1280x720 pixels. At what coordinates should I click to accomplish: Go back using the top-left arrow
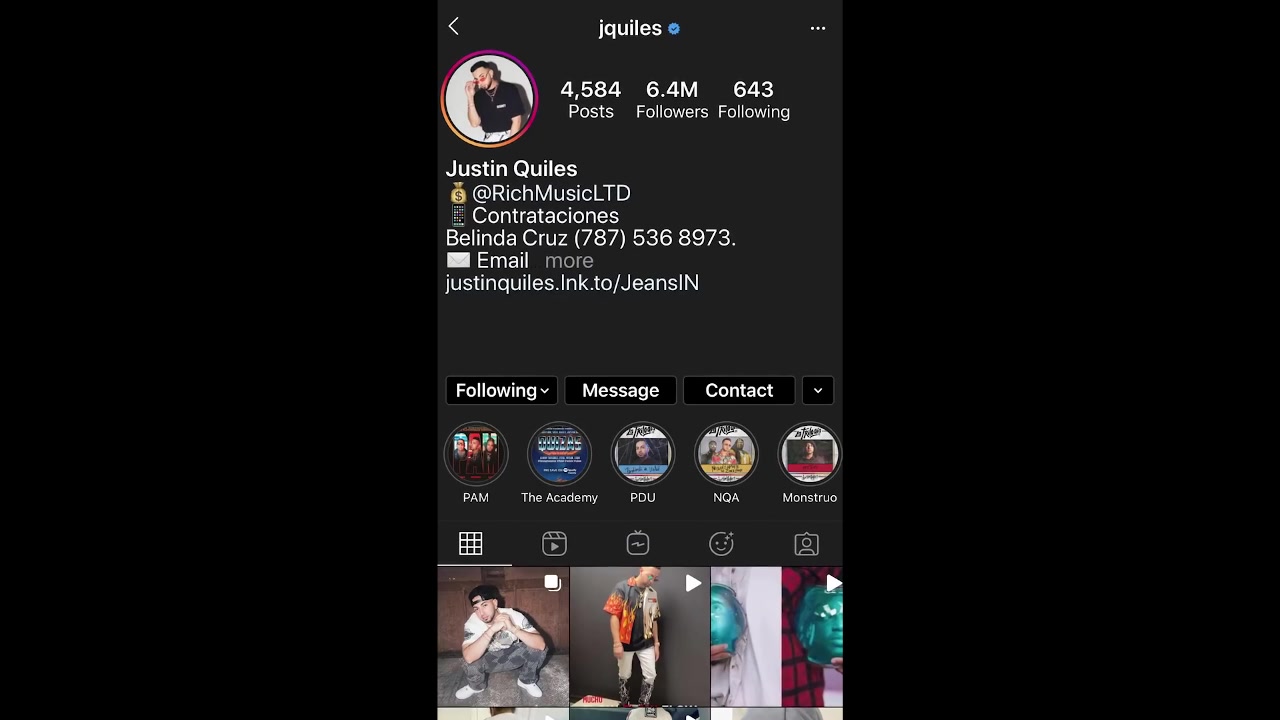[454, 27]
